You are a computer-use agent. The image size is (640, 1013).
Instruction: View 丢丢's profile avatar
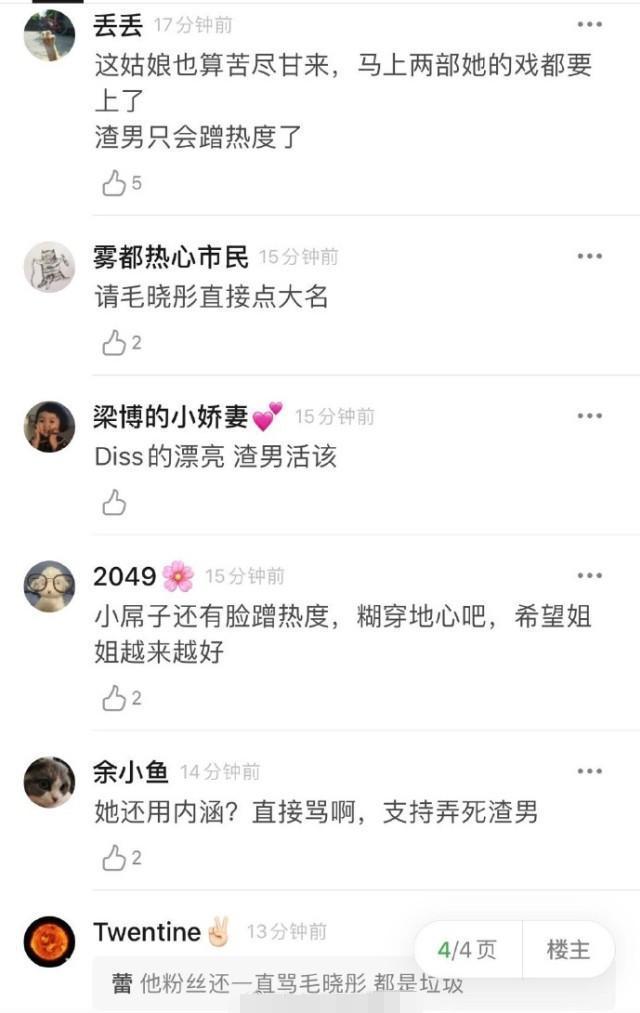(x=49, y=35)
